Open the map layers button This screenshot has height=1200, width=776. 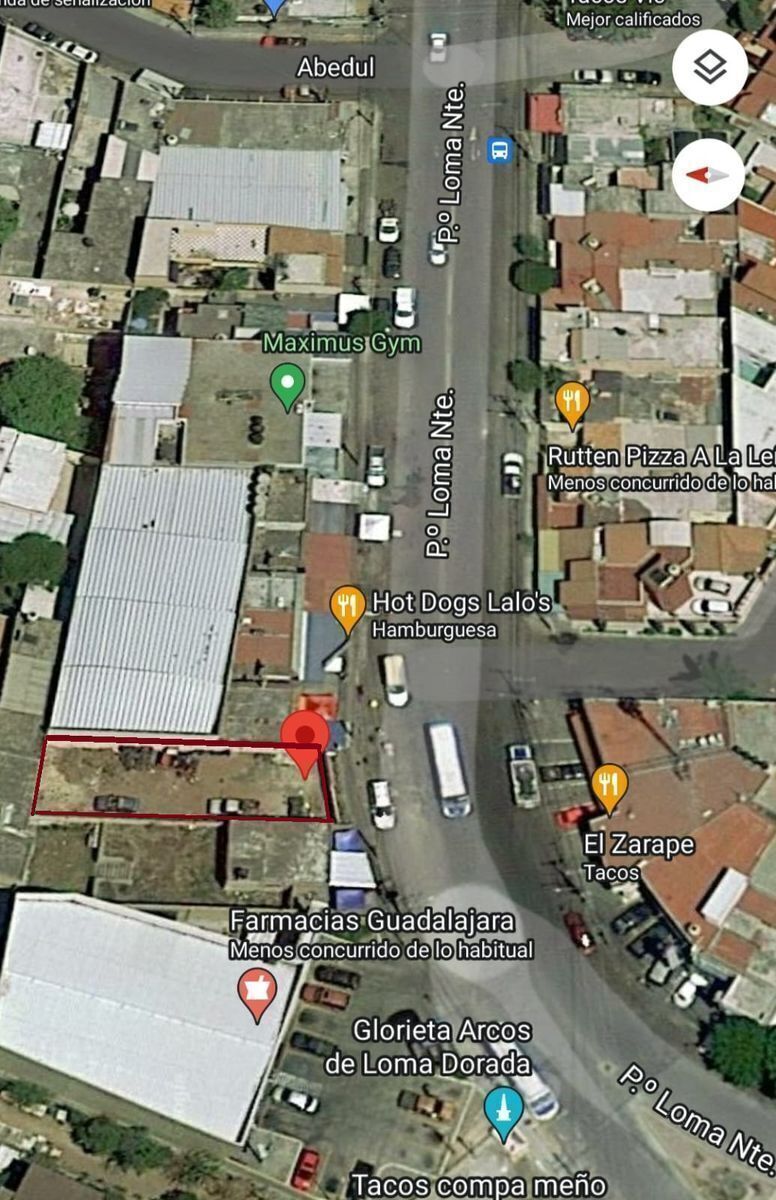point(709,68)
